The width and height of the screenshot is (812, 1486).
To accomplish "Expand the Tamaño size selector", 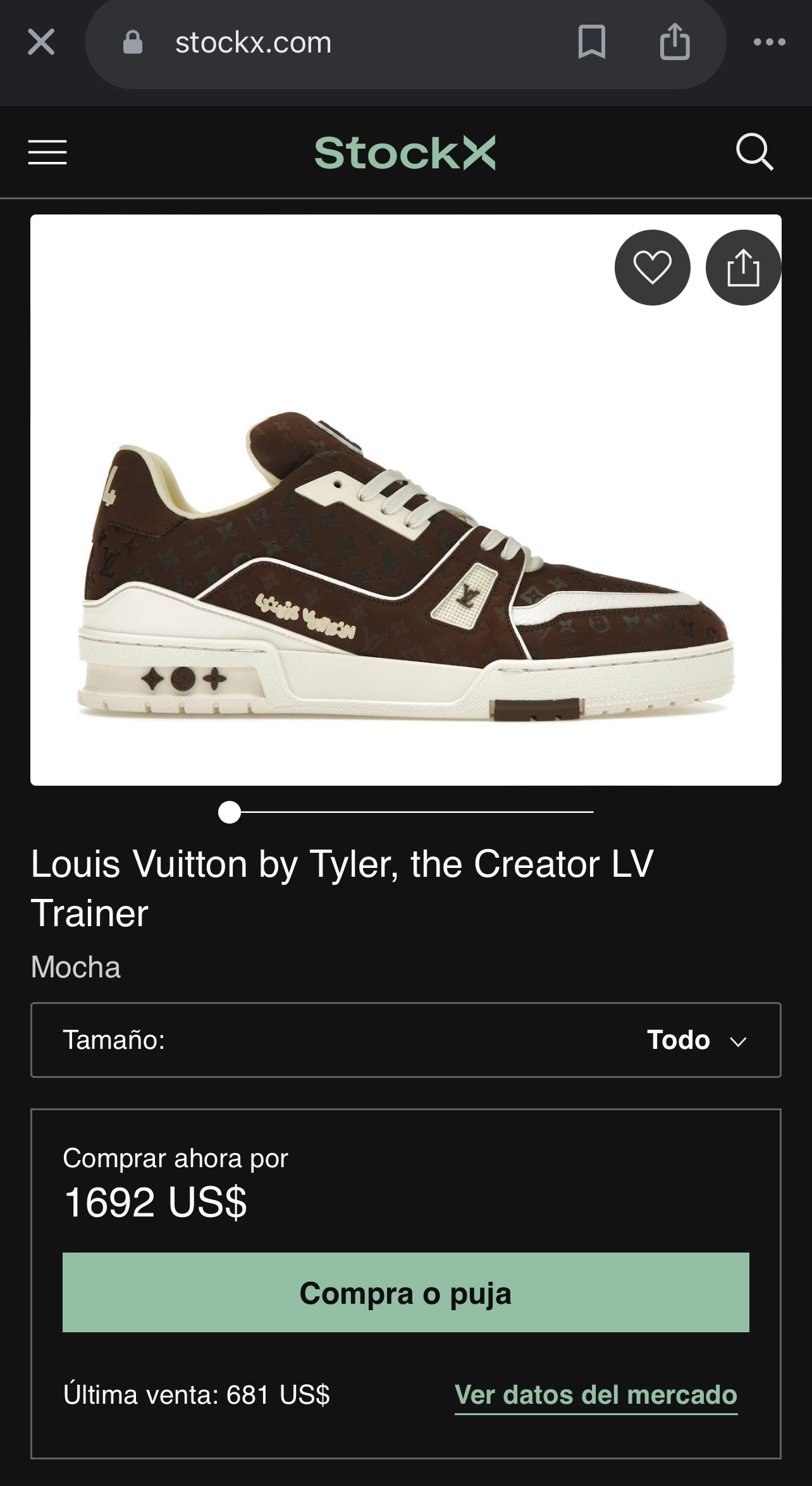I will click(x=406, y=1041).
